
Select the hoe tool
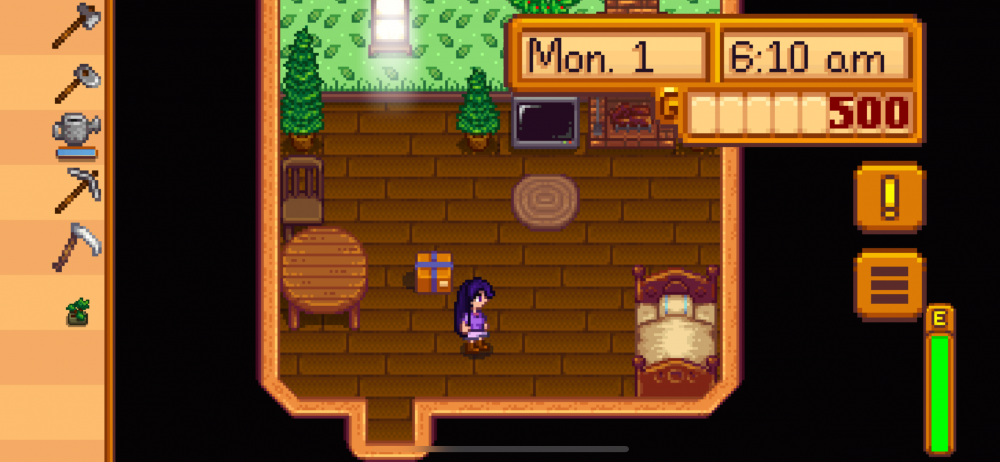point(76,82)
